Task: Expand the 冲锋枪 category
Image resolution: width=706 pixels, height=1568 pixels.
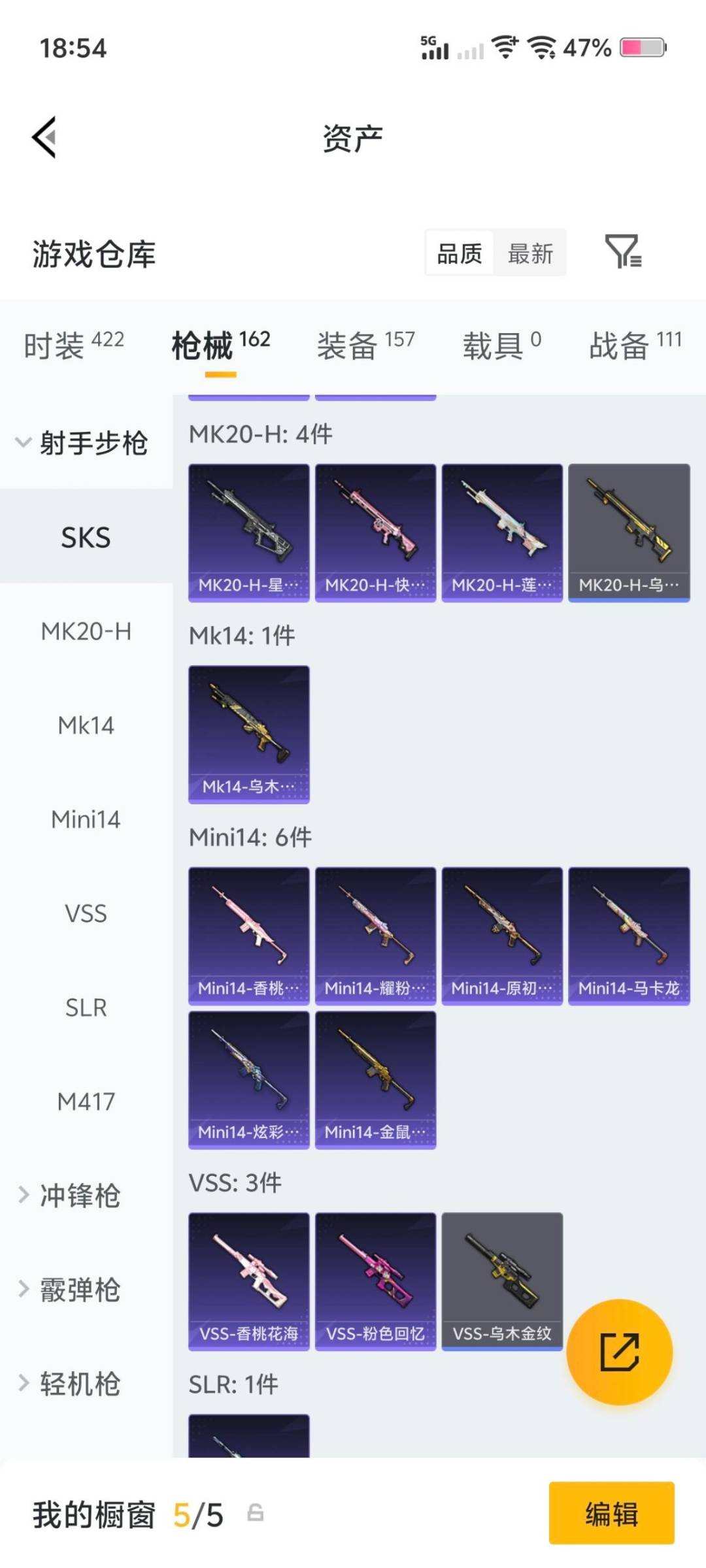Action: tap(78, 1196)
